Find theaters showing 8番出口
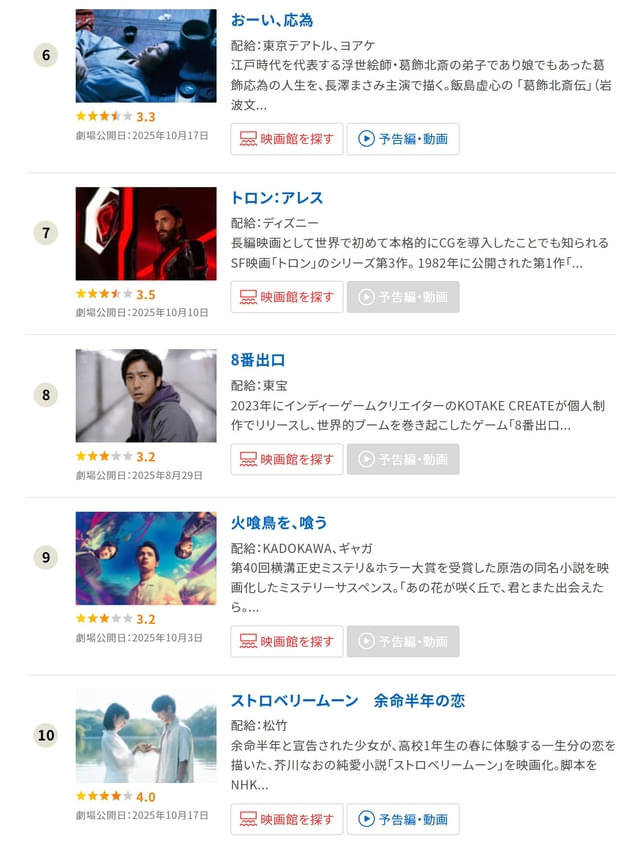The height and width of the screenshot is (844, 640). pos(287,459)
